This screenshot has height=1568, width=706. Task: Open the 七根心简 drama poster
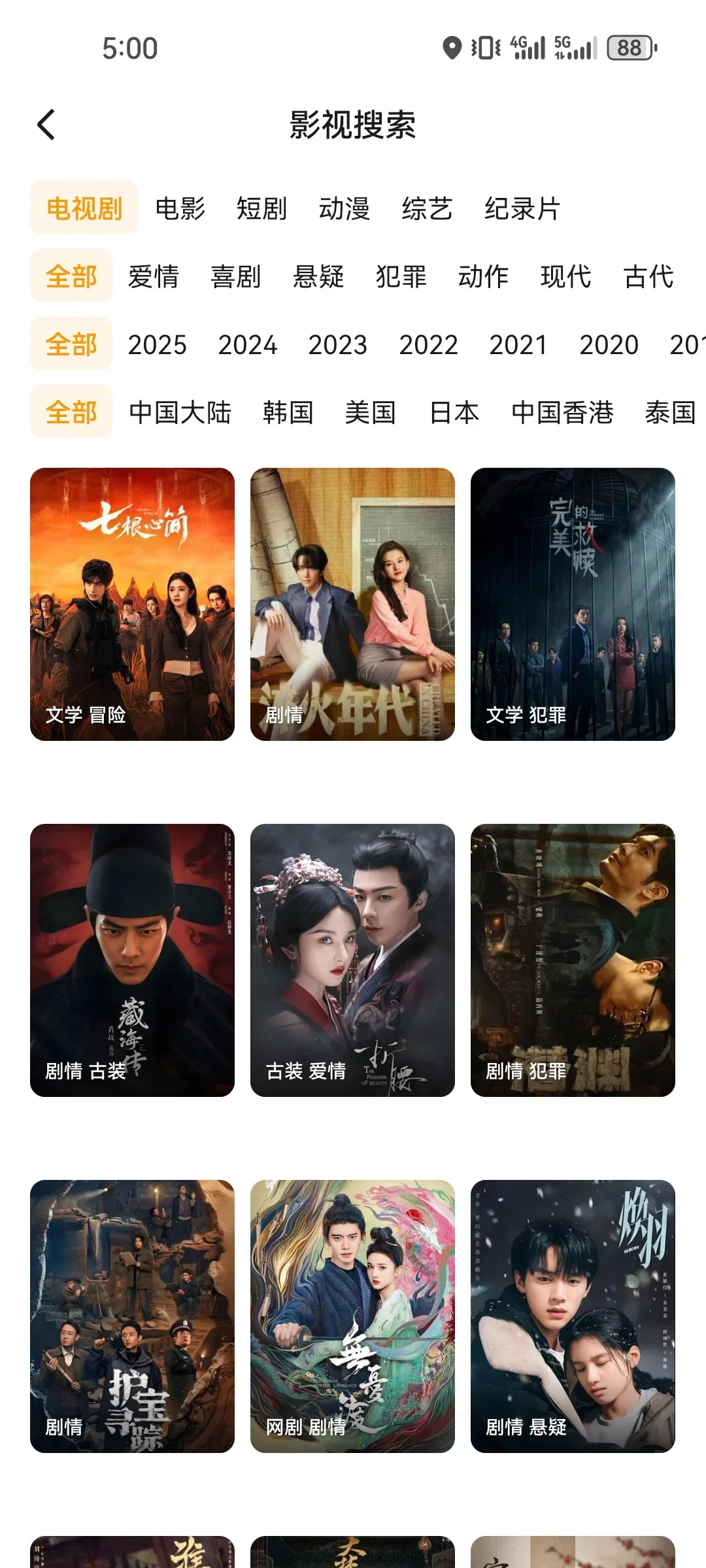click(132, 604)
